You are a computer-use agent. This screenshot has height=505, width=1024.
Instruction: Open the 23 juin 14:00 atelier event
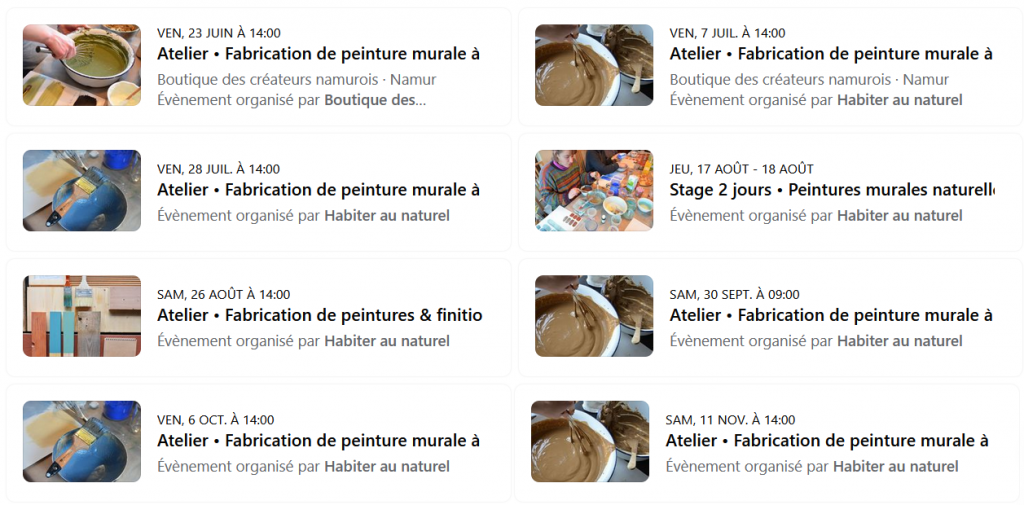coord(318,54)
